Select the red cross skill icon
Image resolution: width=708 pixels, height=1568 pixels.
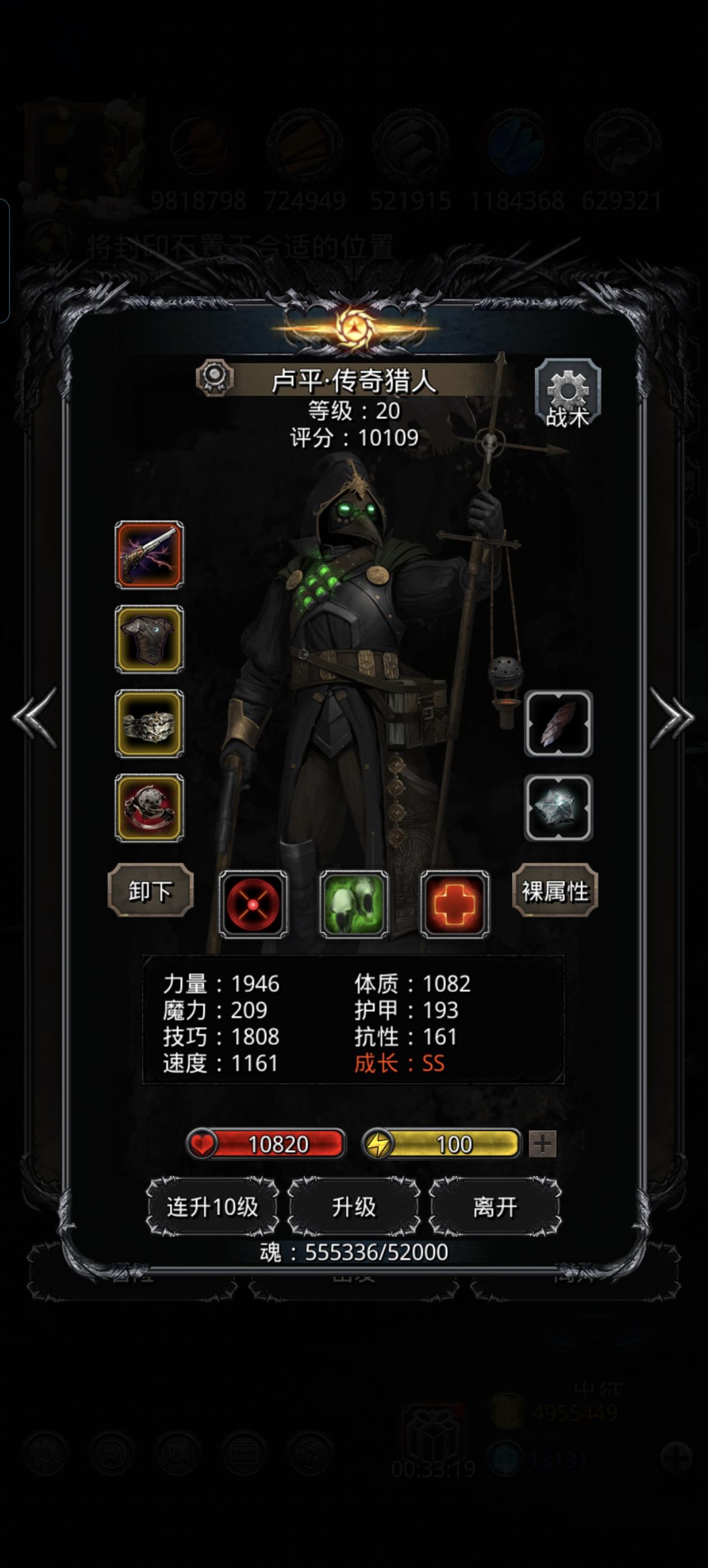[x=453, y=905]
